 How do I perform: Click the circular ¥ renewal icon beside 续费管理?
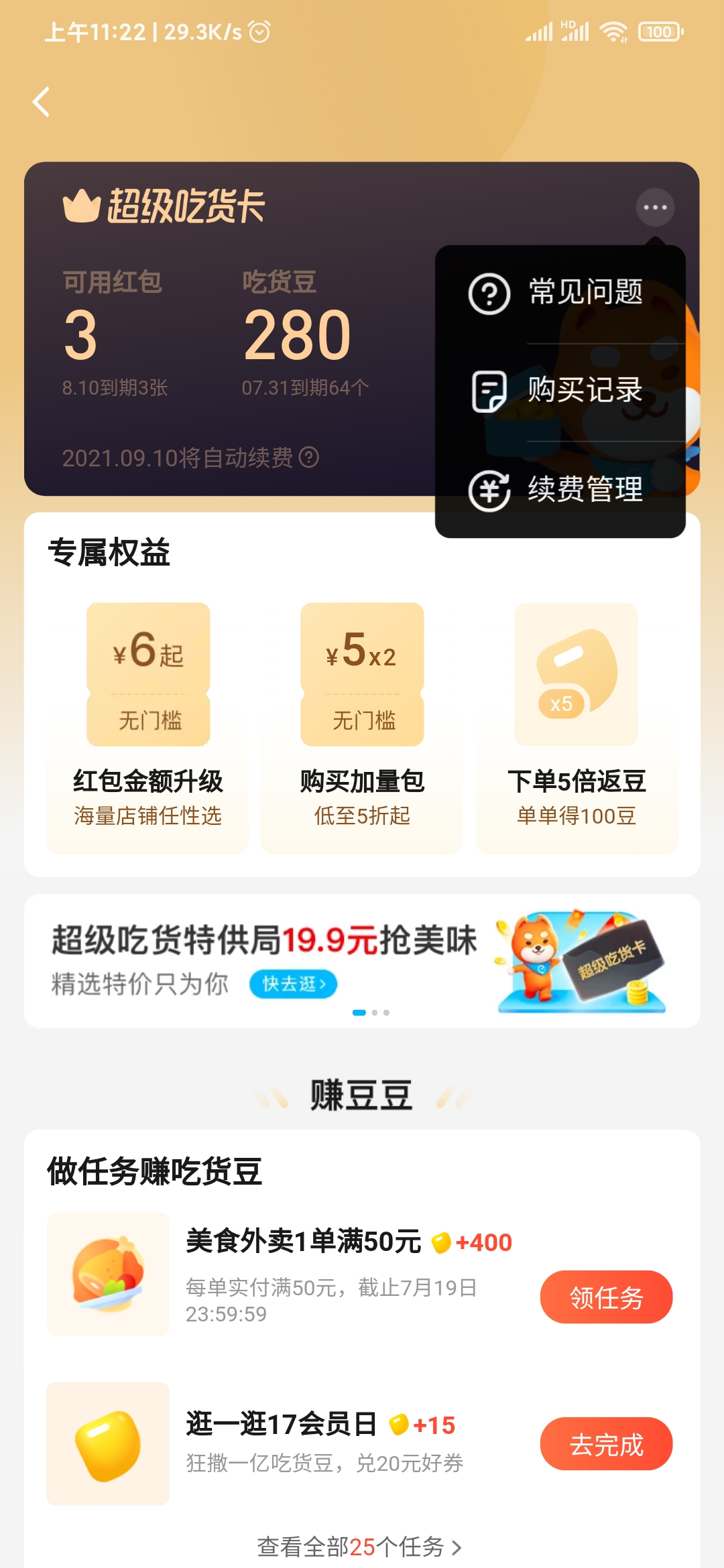tap(490, 489)
